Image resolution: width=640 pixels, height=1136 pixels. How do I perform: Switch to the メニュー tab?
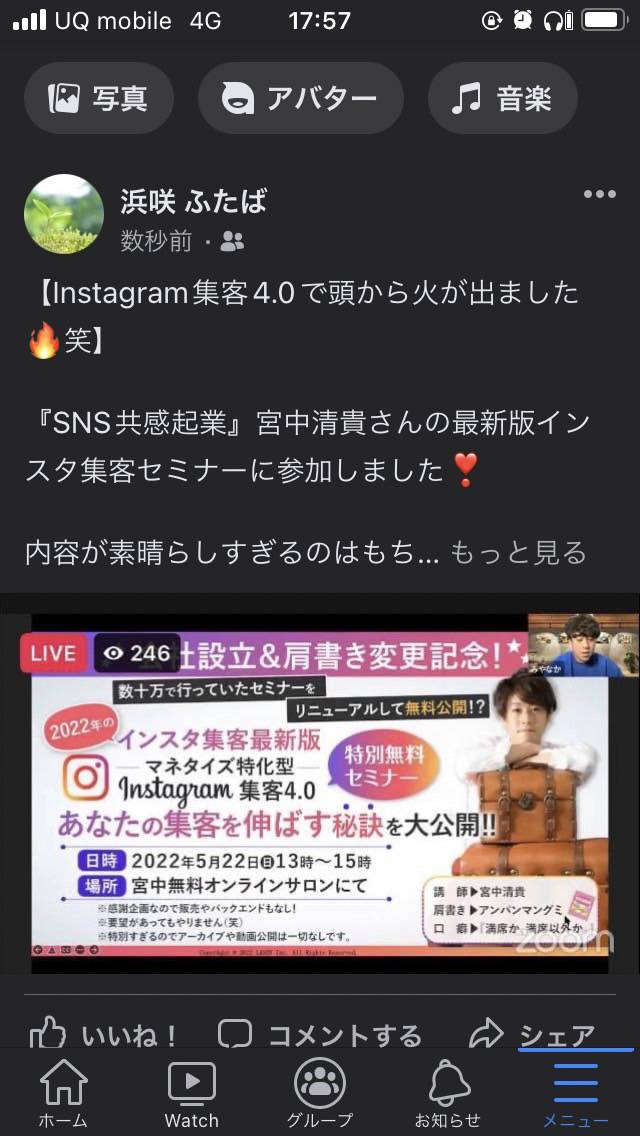coord(575,1094)
